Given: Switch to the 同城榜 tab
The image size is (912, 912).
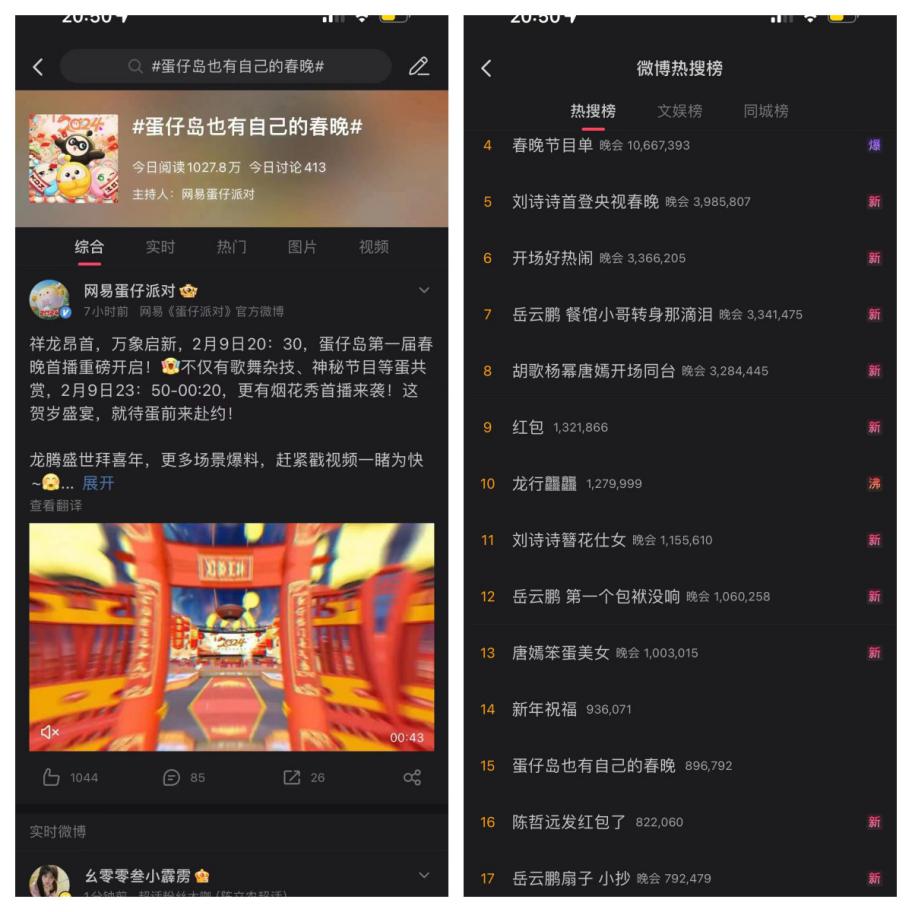Looking at the screenshot, I should [765, 111].
